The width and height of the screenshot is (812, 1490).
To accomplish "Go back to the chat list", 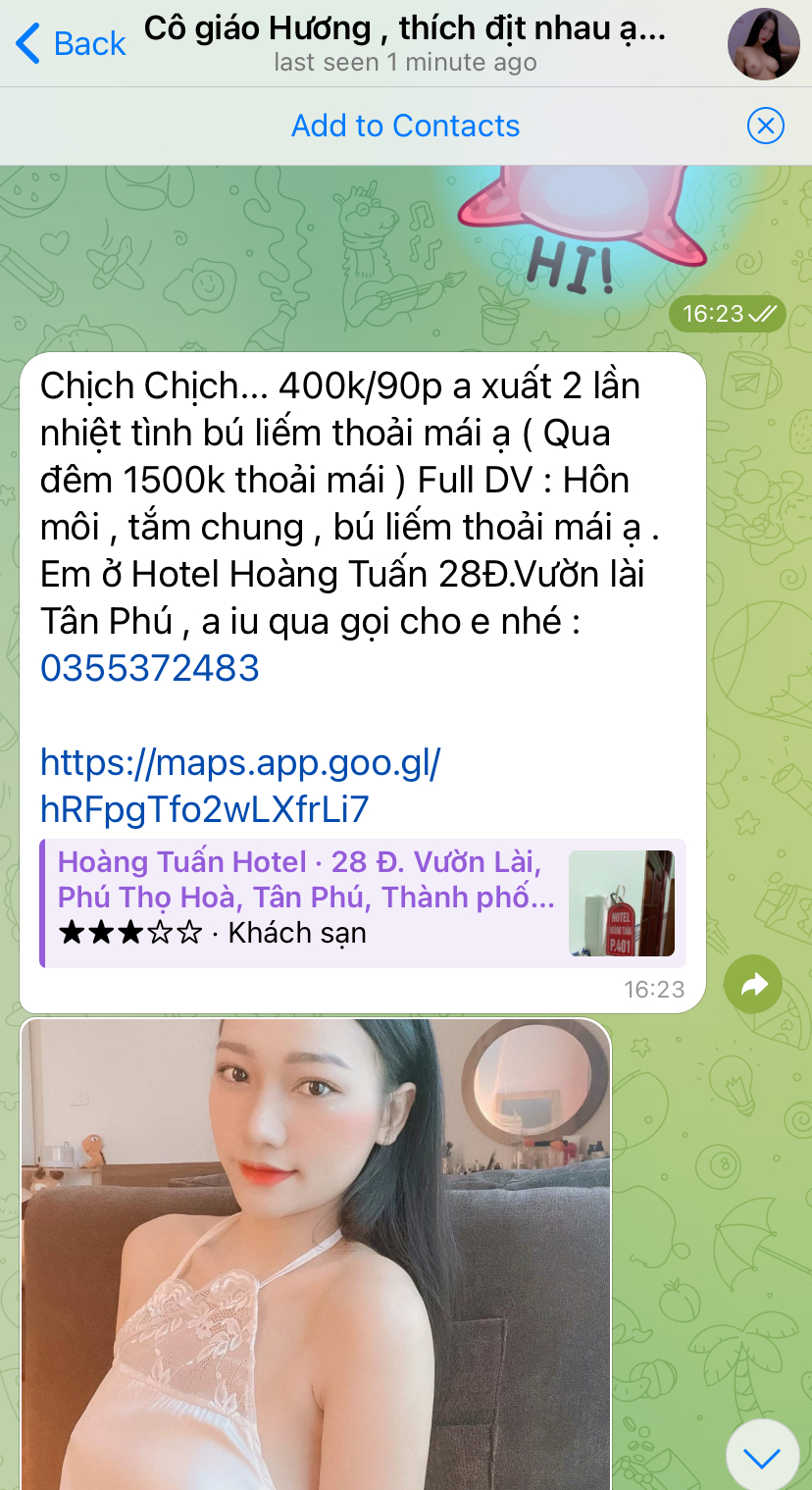I will click(x=71, y=44).
